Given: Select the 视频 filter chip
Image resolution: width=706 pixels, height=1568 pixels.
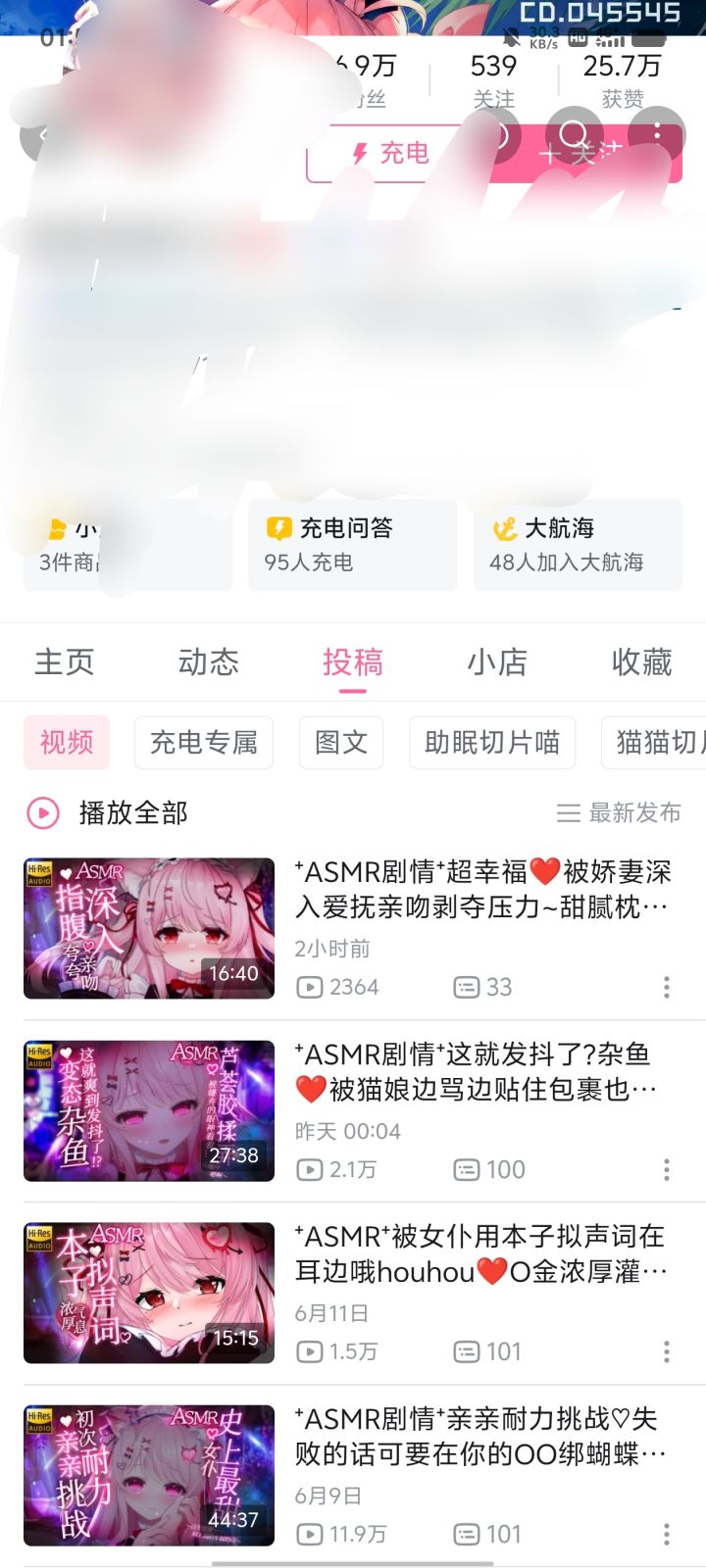Looking at the screenshot, I should coord(67,743).
